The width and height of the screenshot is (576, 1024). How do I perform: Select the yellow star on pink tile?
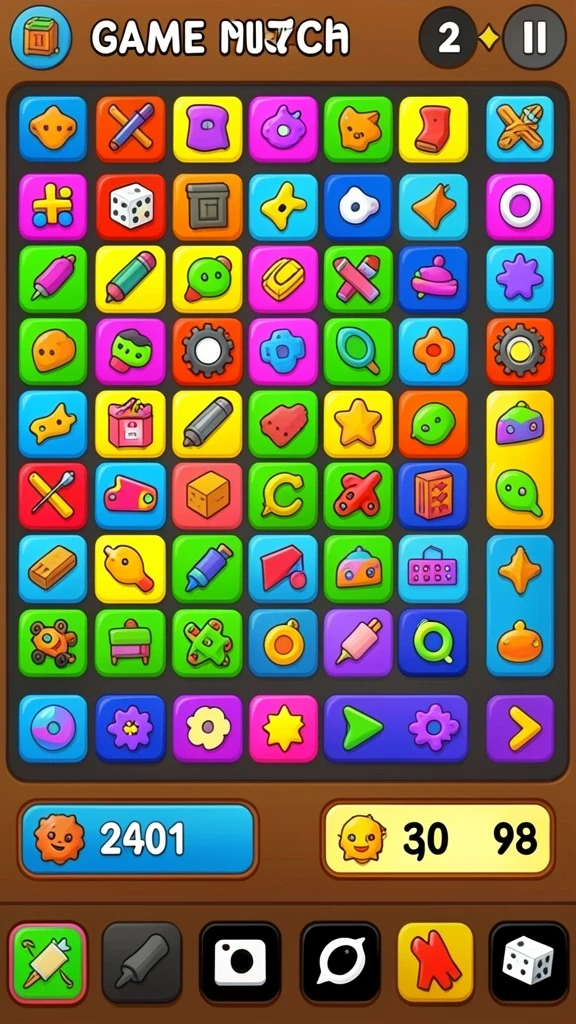(x=283, y=728)
